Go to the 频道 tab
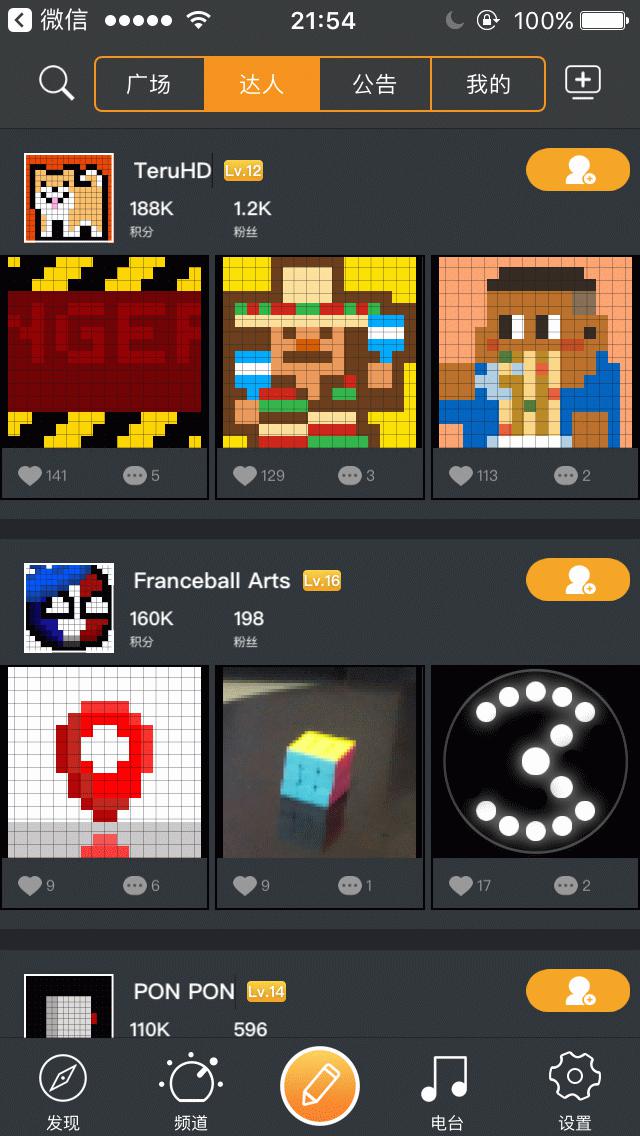This screenshot has height=1136, width=640. [190, 1092]
